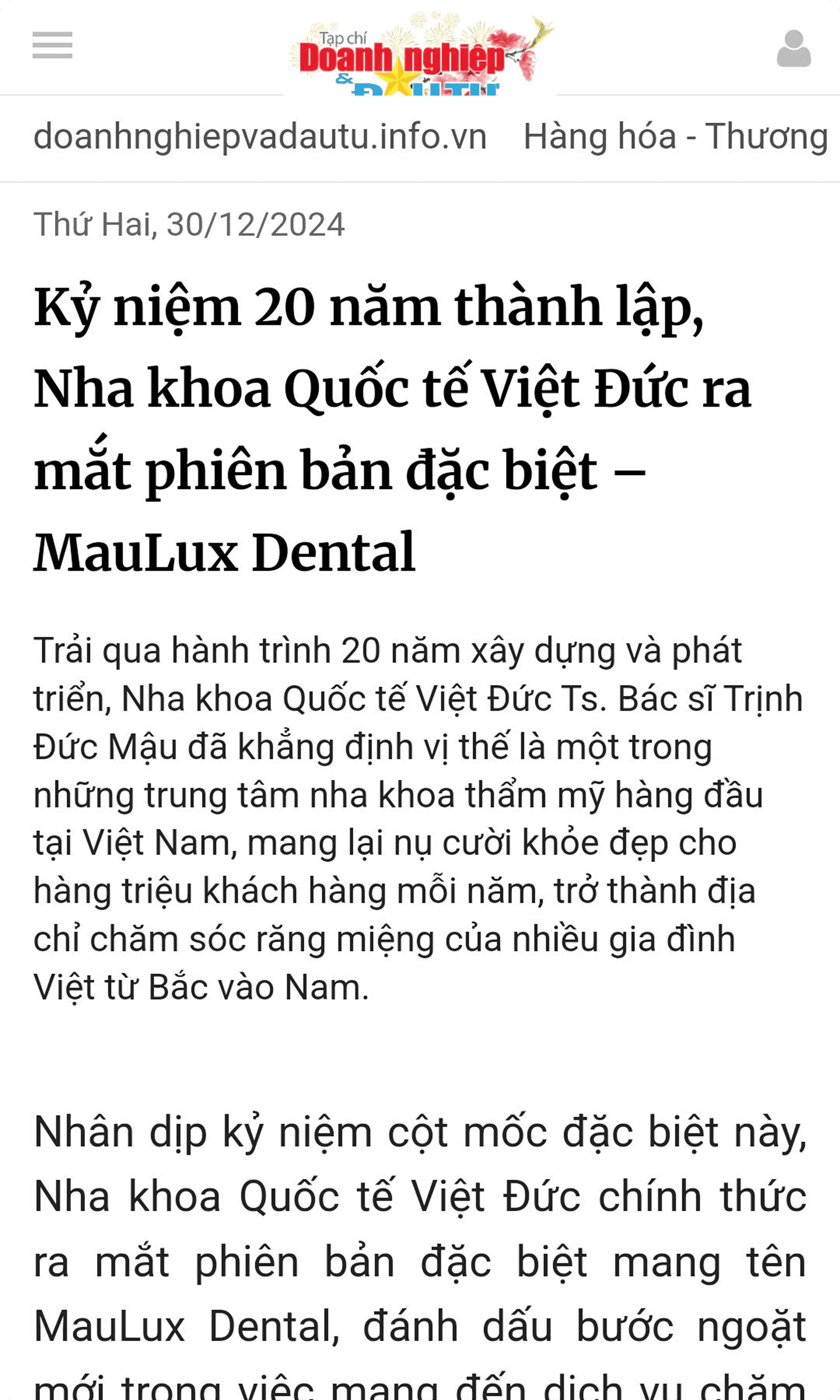Open the hamburger menu
The image size is (840, 1400).
(52, 45)
